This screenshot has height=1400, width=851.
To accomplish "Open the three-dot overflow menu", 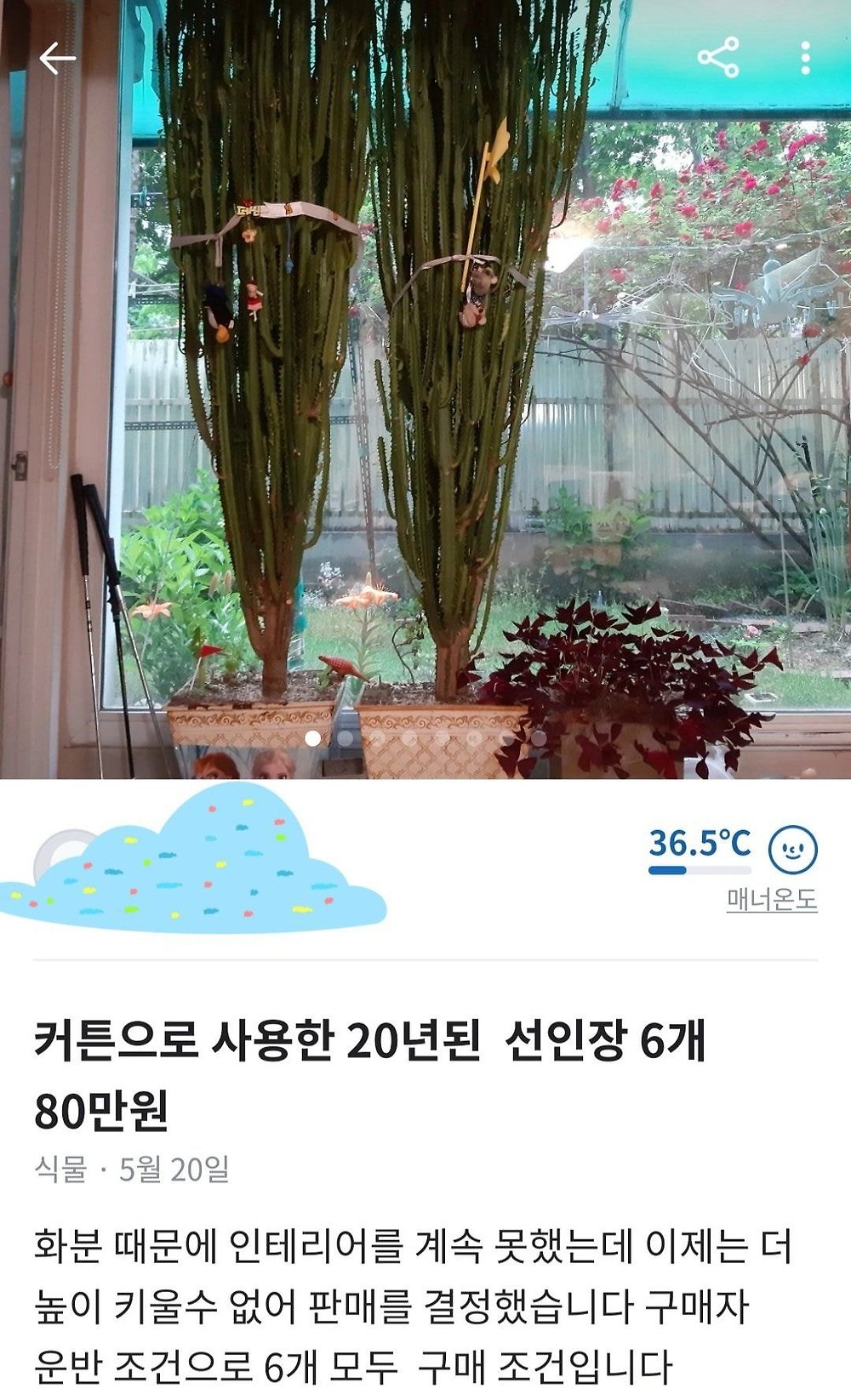I will click(805, 58).
